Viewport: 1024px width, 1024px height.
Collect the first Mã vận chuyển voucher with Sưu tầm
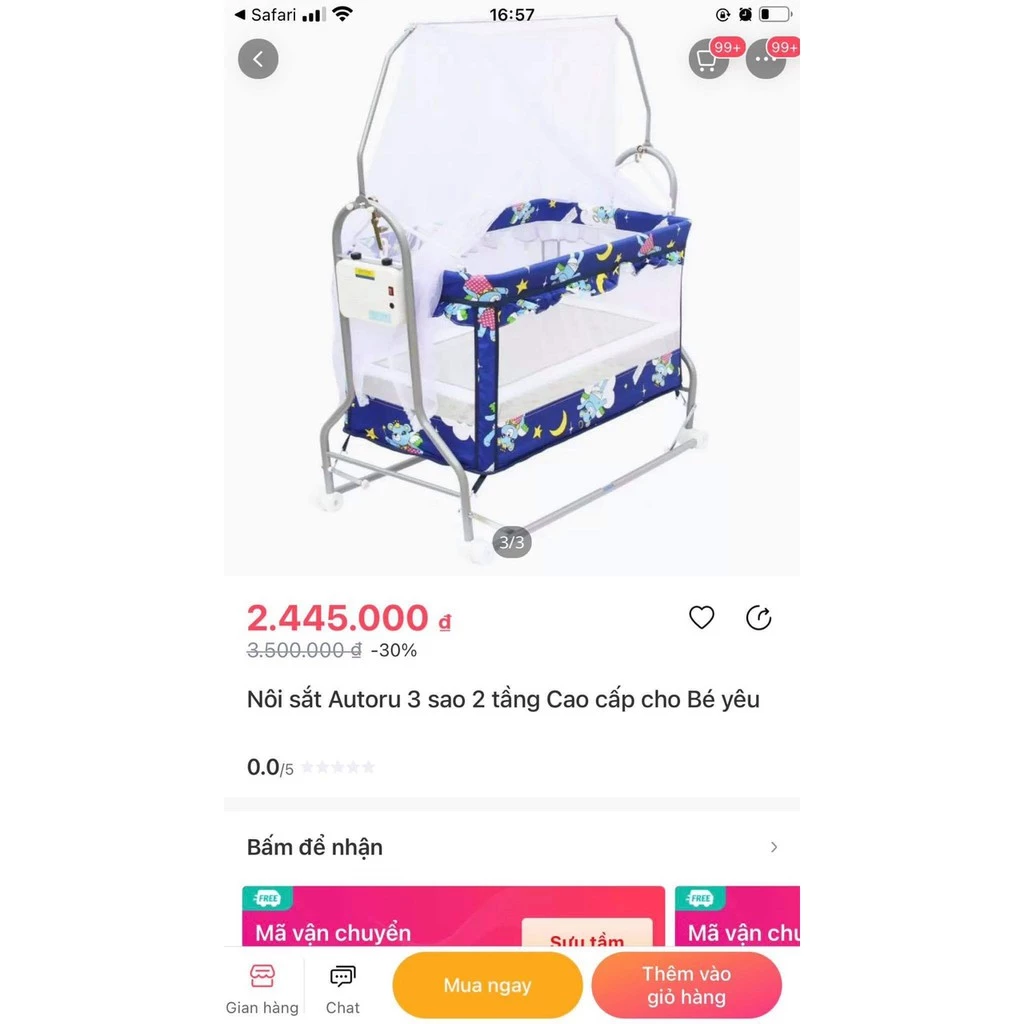pos(587,939)
